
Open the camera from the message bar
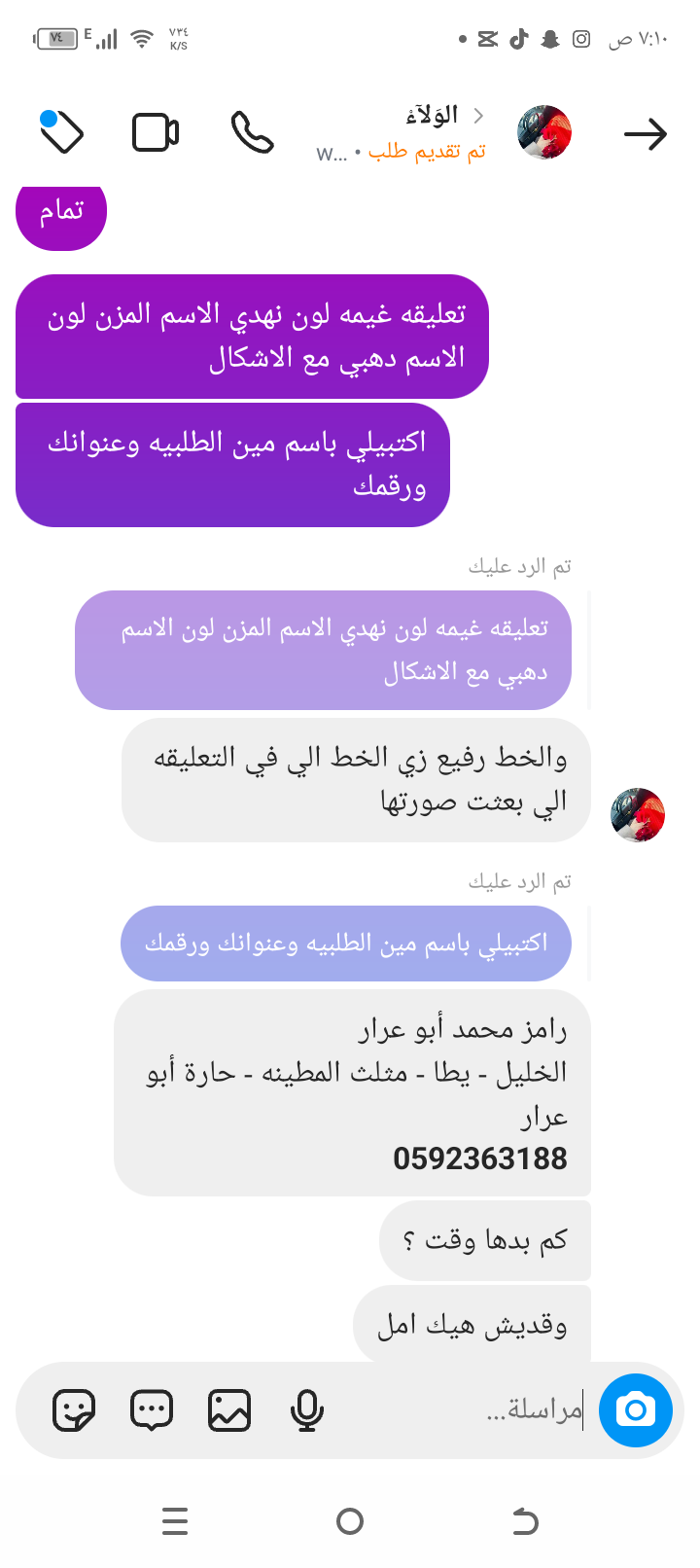(x=636, y=1409)
